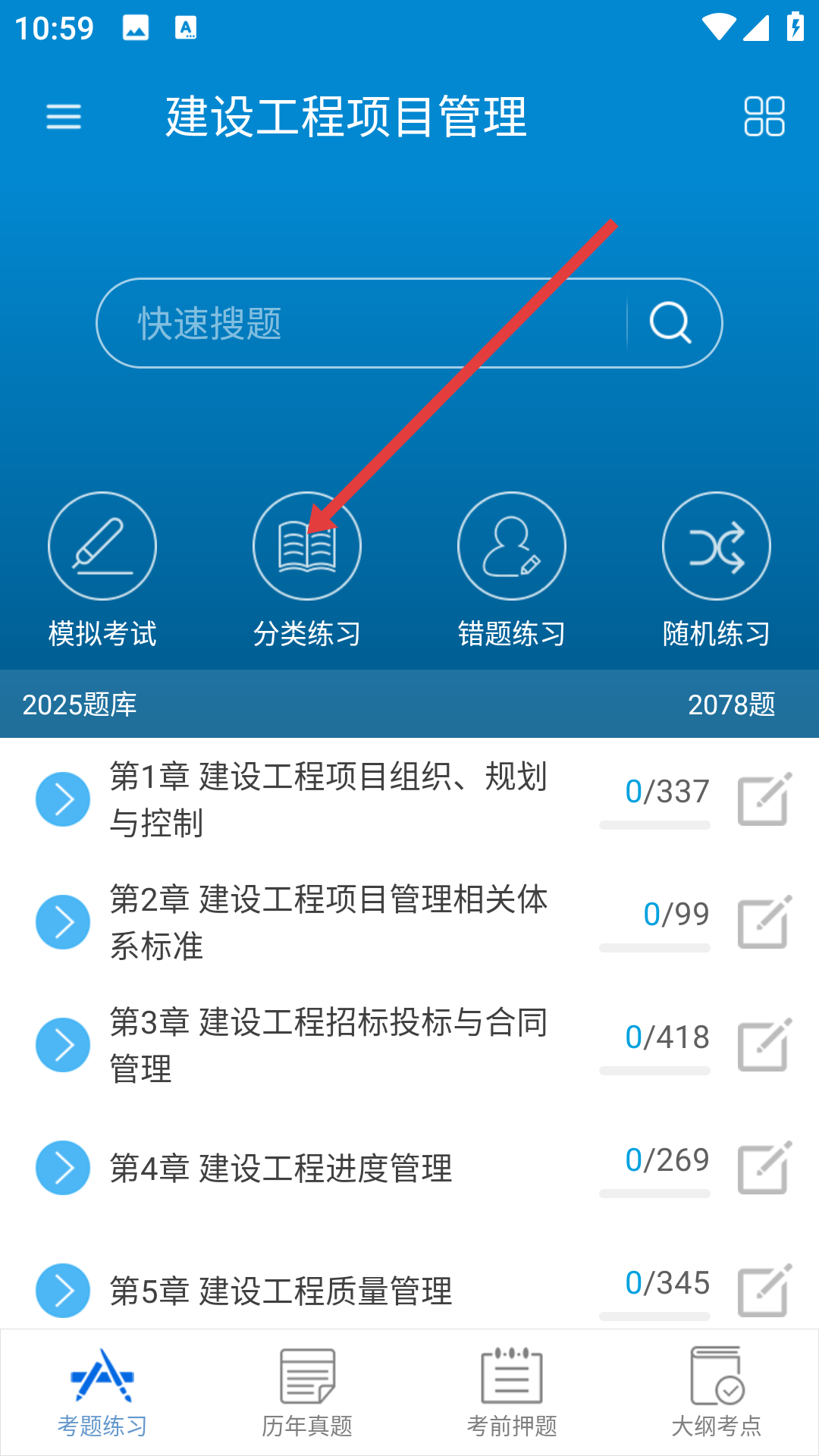Open edit icon for 第1章
This screenshot has height=1456, width=819.
click(764, 799)
